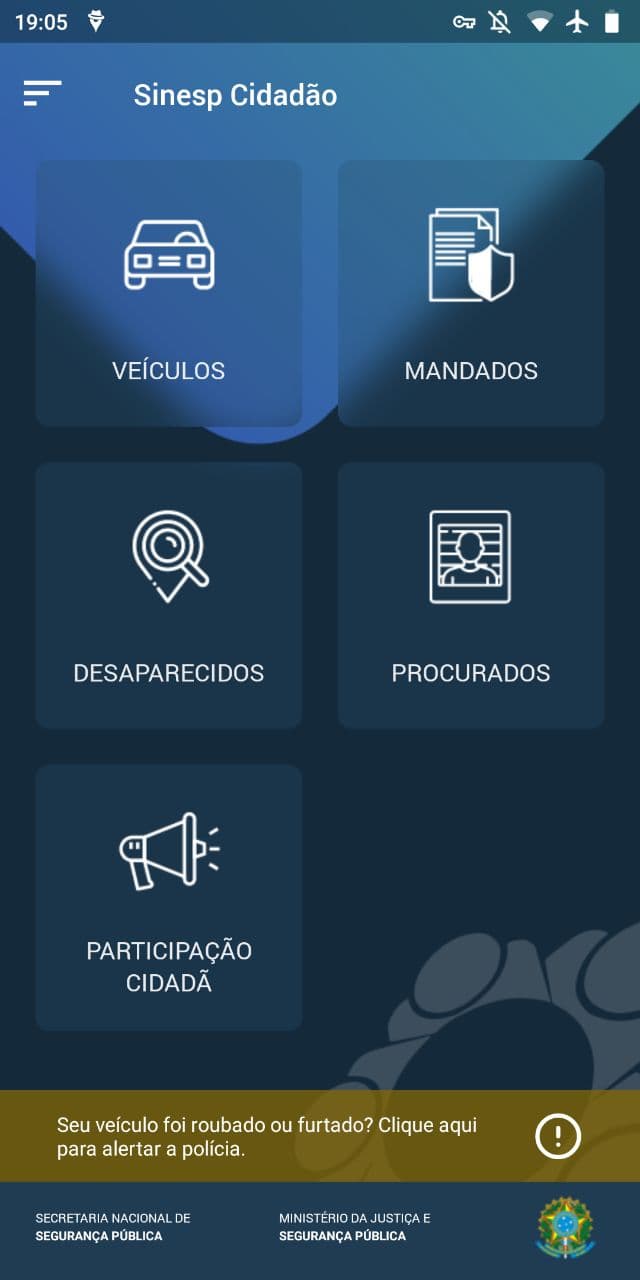Image resolution: width=640 pixels, height=1280 pixels.
Task: Open the Procurados card
Action: pyautogui.click(x=471, y=595)
